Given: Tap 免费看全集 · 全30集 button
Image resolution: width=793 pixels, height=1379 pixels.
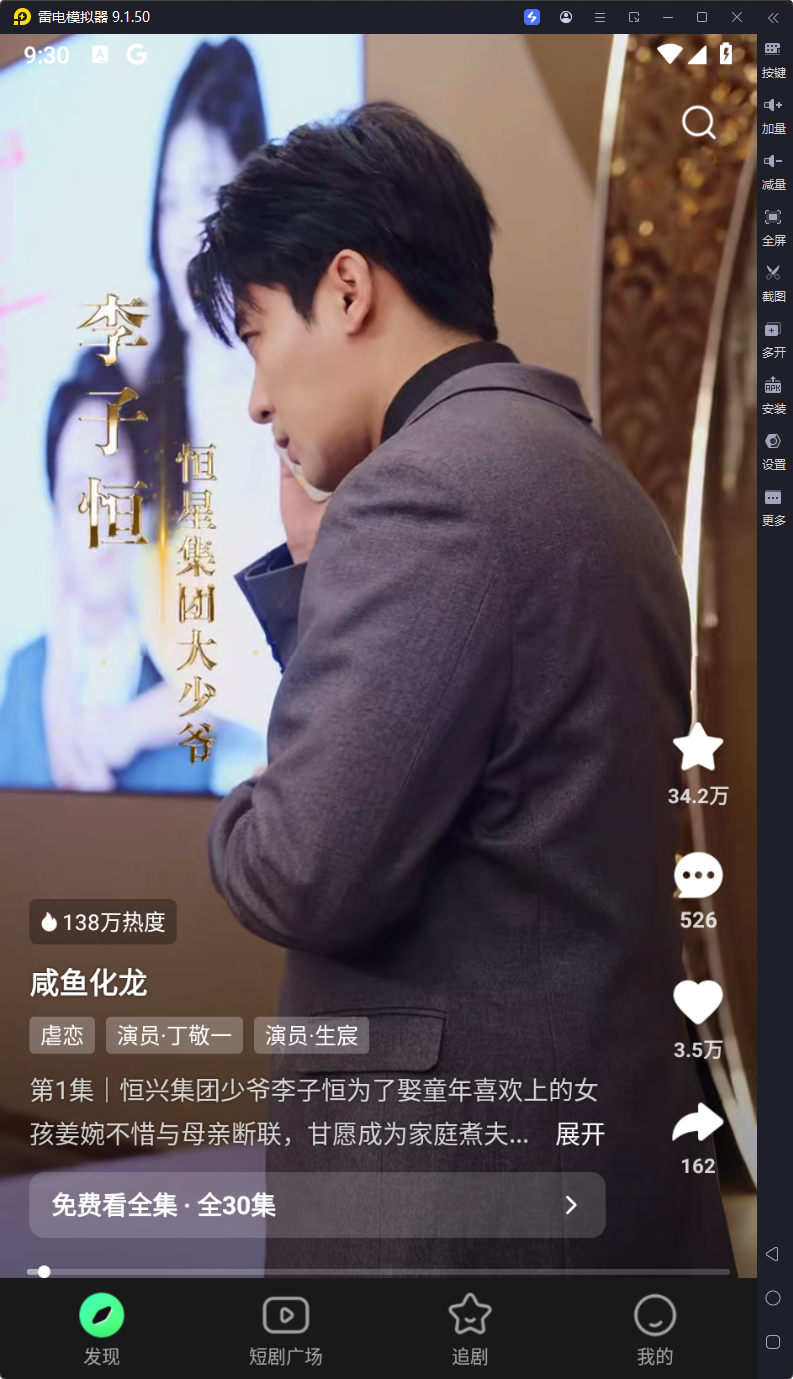Looking at the screenshot, I should 317,1205.
